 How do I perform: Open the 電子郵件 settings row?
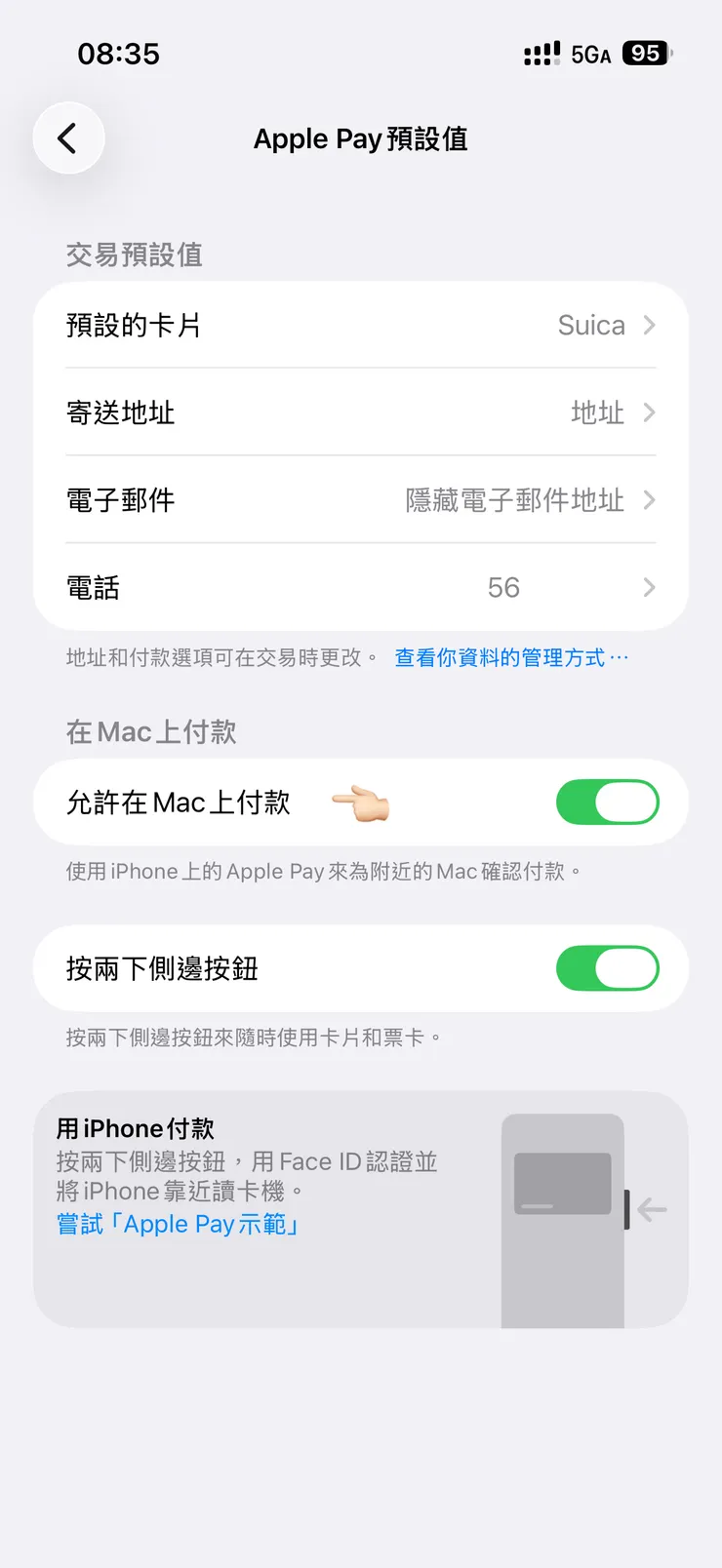coord(361,500)
